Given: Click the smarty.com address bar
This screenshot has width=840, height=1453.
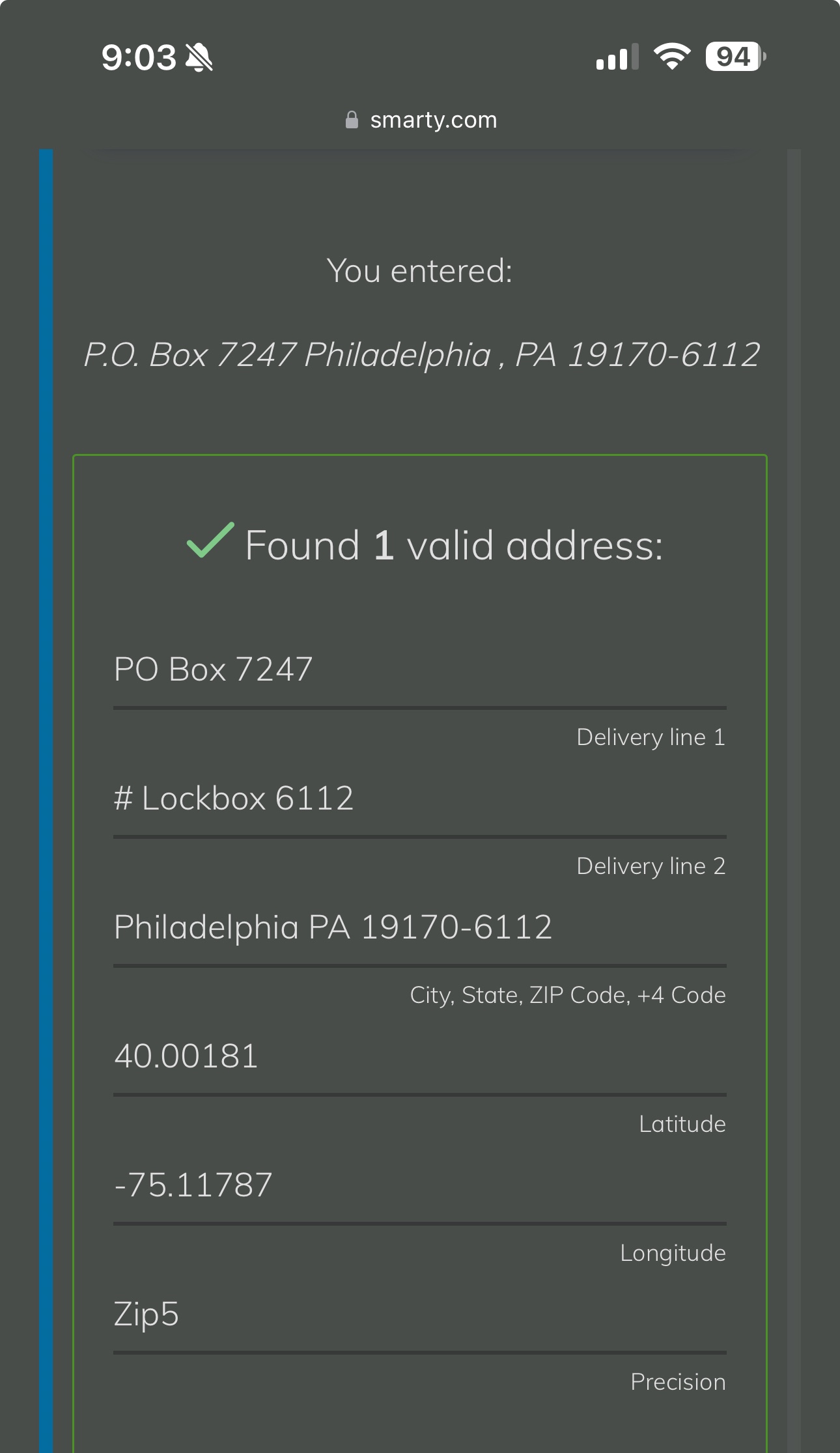Looking at the screenshot, I should click(x=433, y=119).
